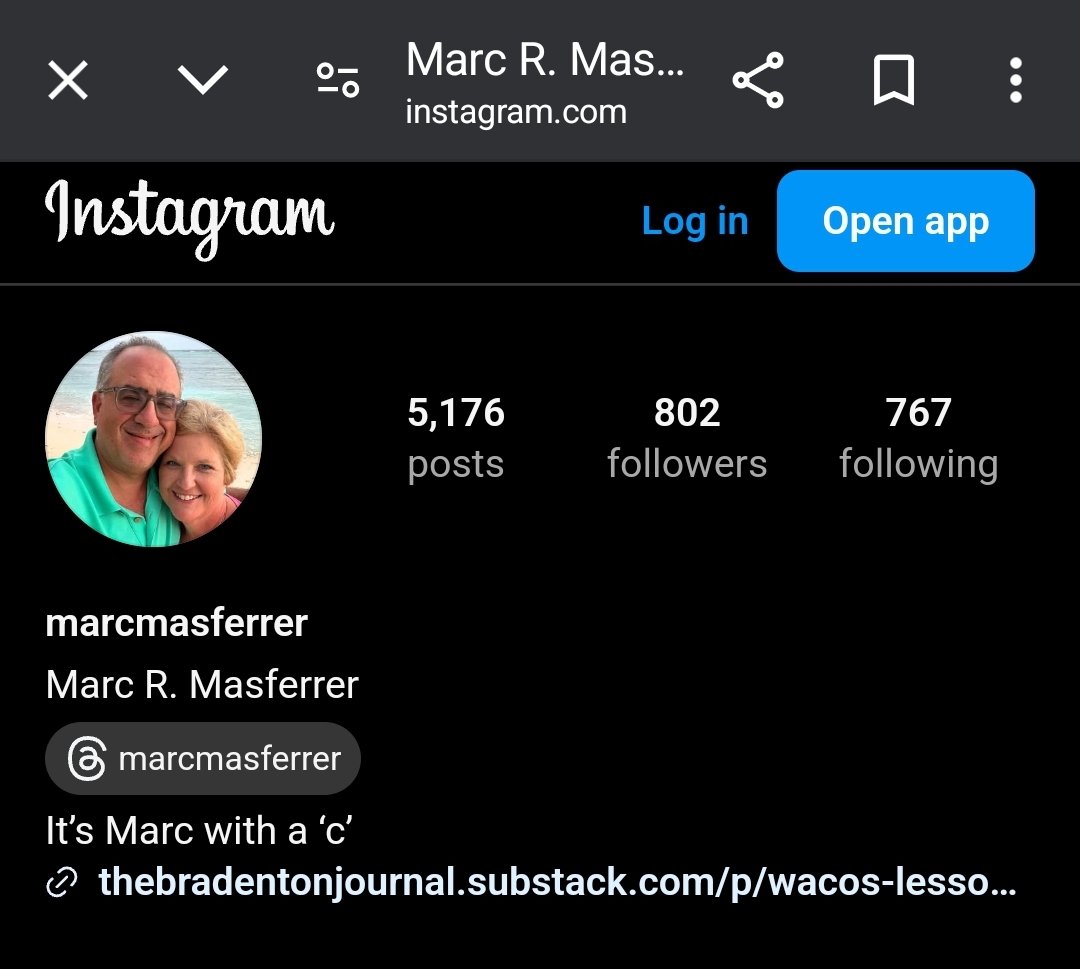This screenshot has height=969, width=1080.
Task: Tap Log in
Action: click(695, 221)
